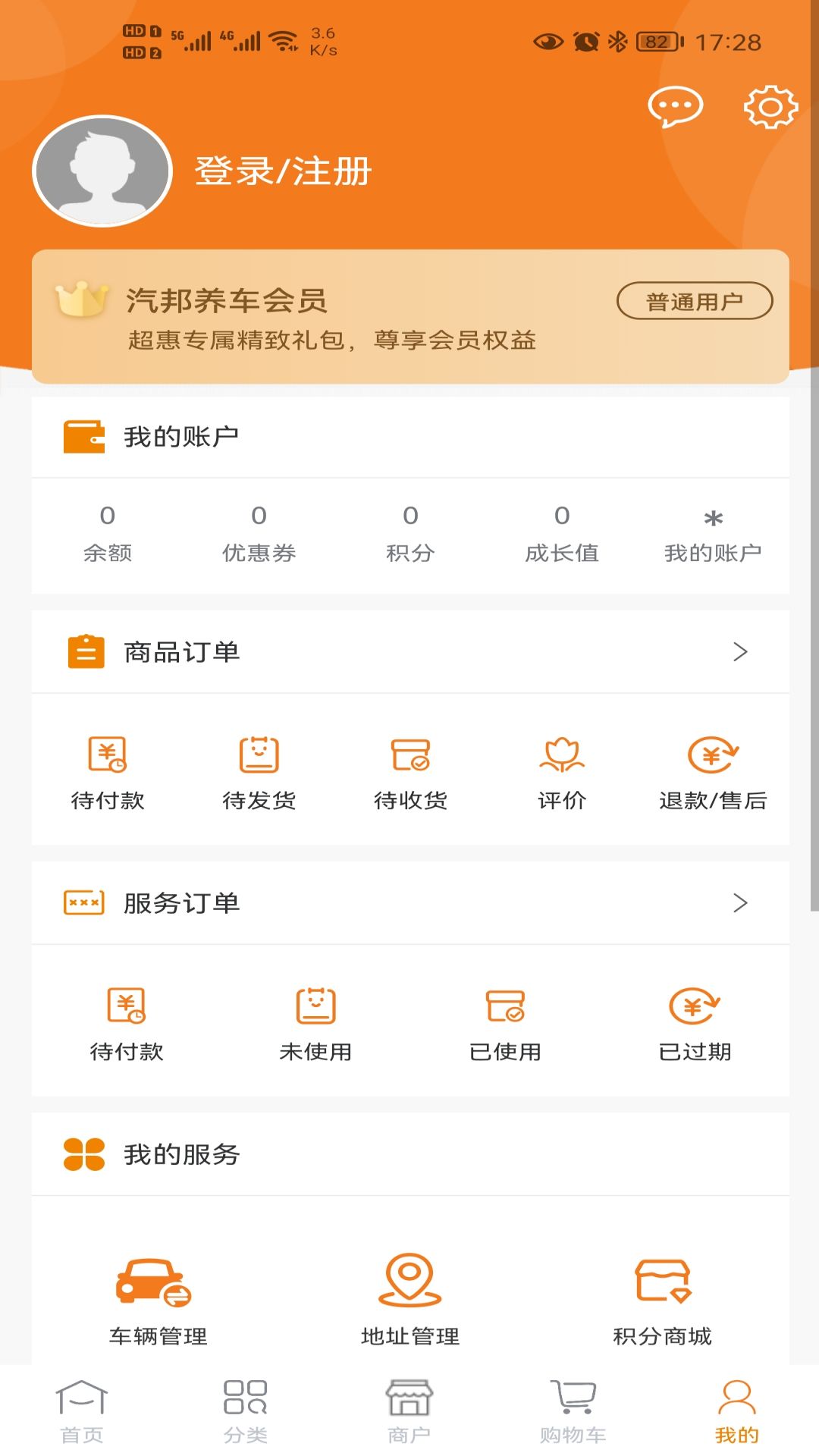The width and height of the screenshot is (819, 1456).
Task: Tap the 普通用户 membership button
Action: (x=694, y=302)
